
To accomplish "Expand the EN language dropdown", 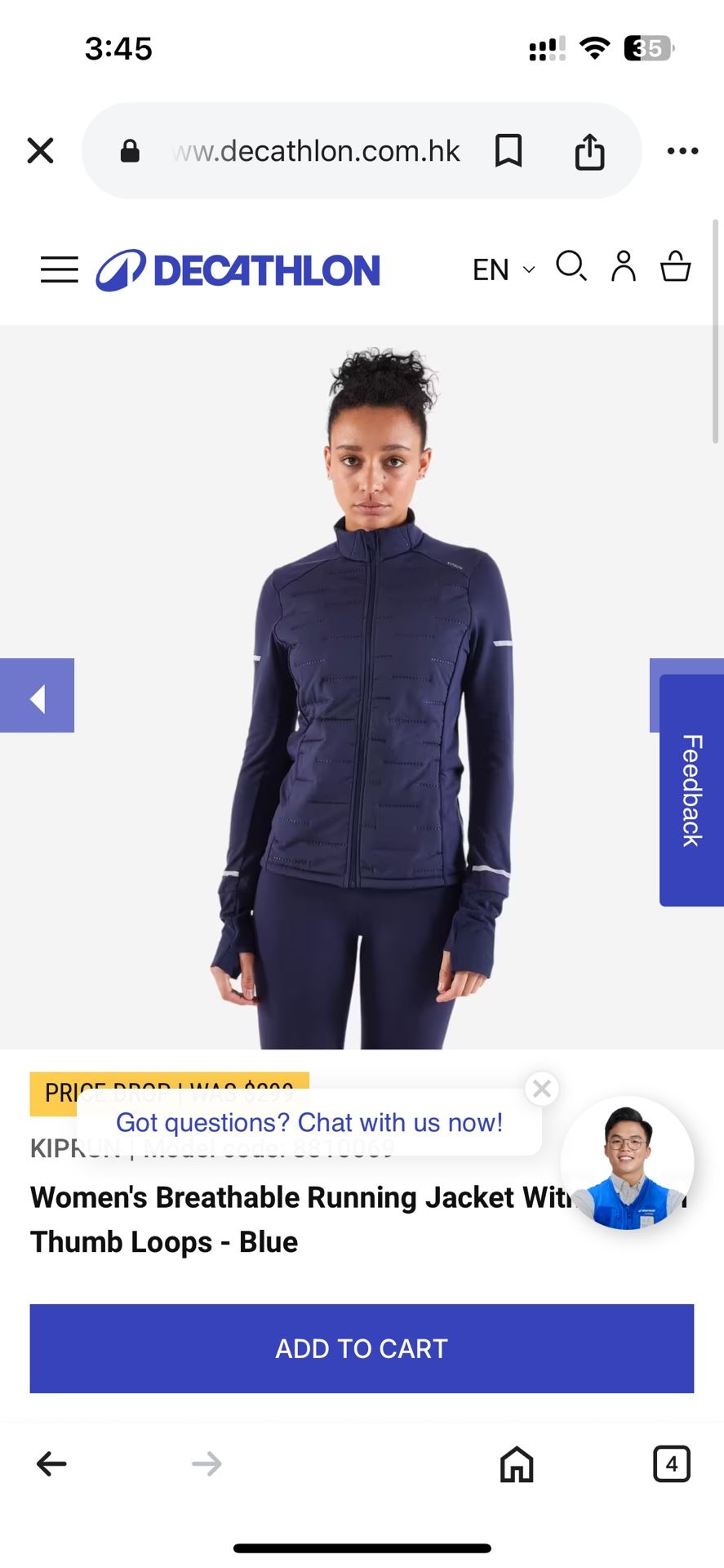I will click(x=503, y=269).
